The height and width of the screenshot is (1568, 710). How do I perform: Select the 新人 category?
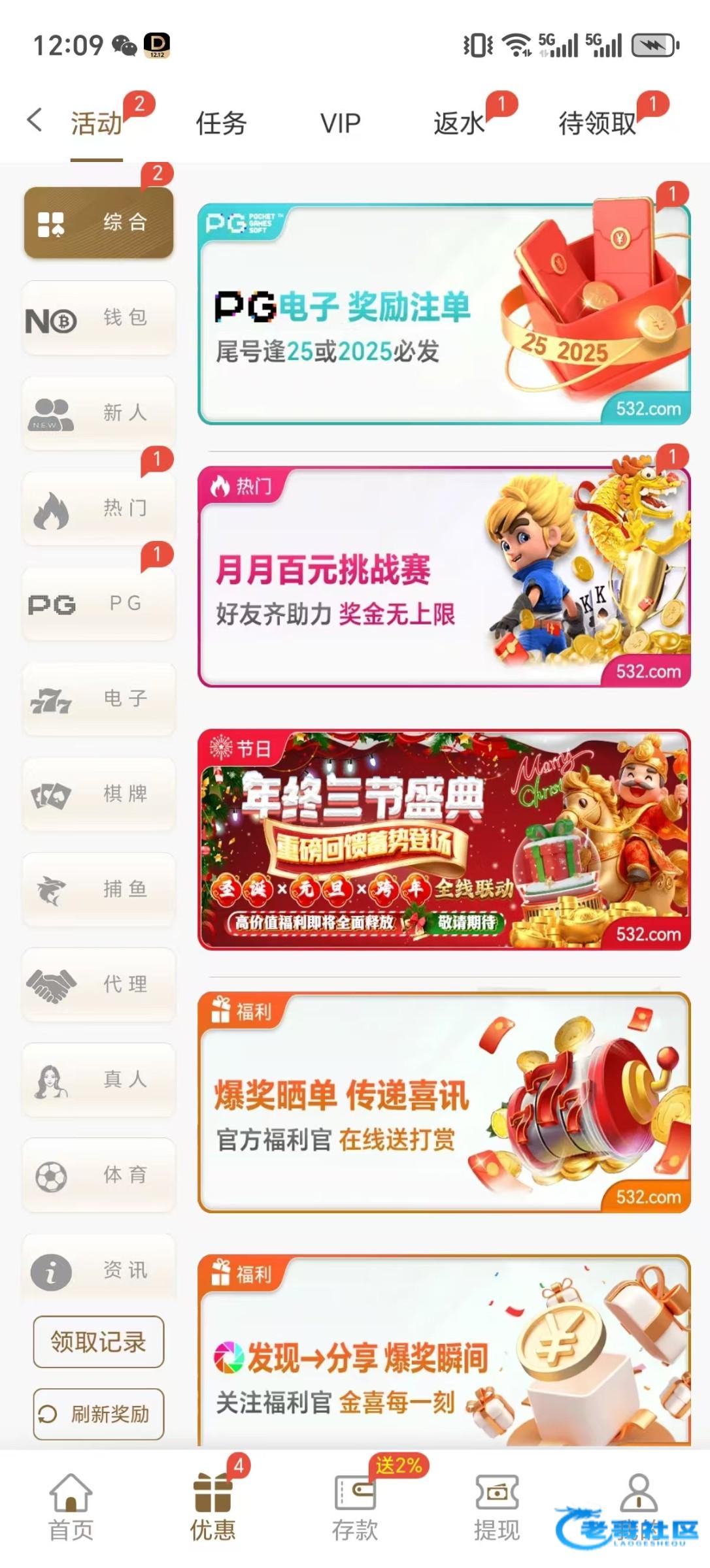click(x=99, y=413)
